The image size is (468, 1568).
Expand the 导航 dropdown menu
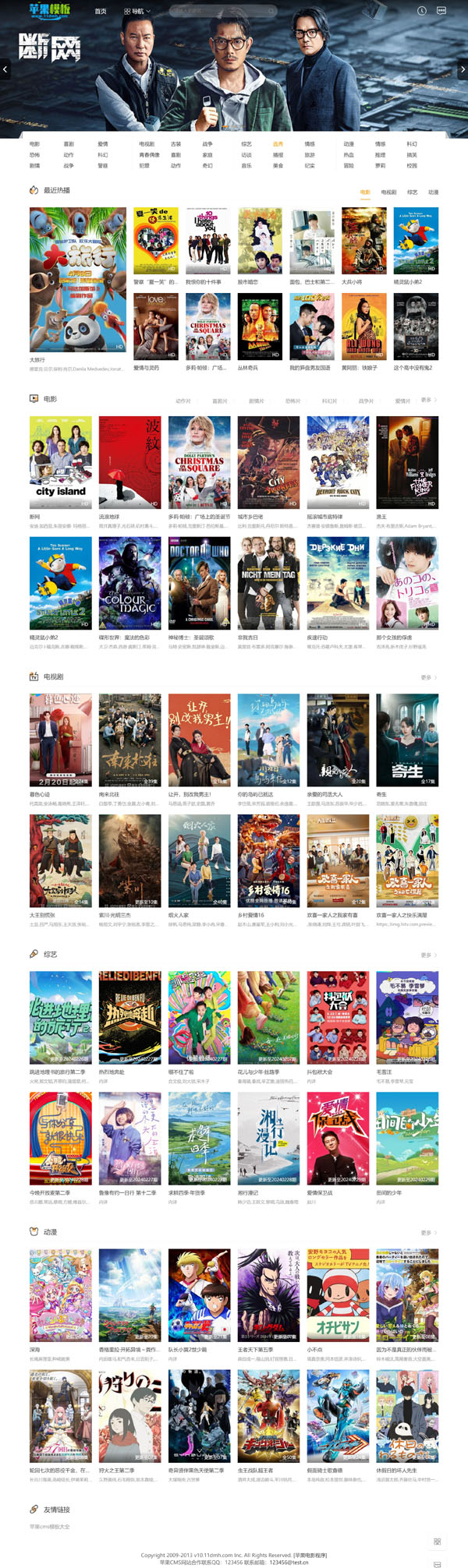[x=137, y=11]
